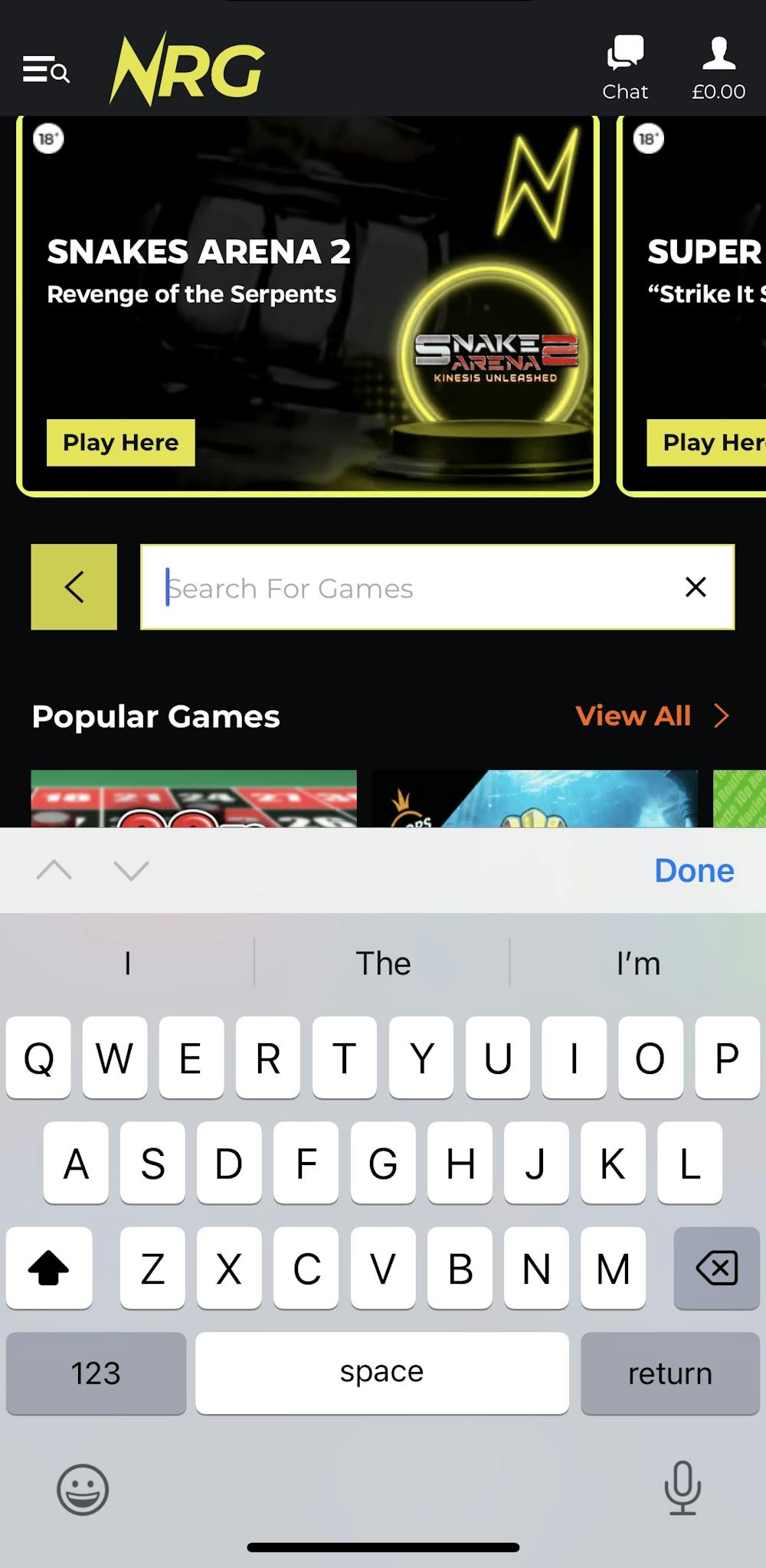Open the menu and search icon
The height and width of the screenshot is (1568, 766).
pyautogui.click(x=46, y=70)
